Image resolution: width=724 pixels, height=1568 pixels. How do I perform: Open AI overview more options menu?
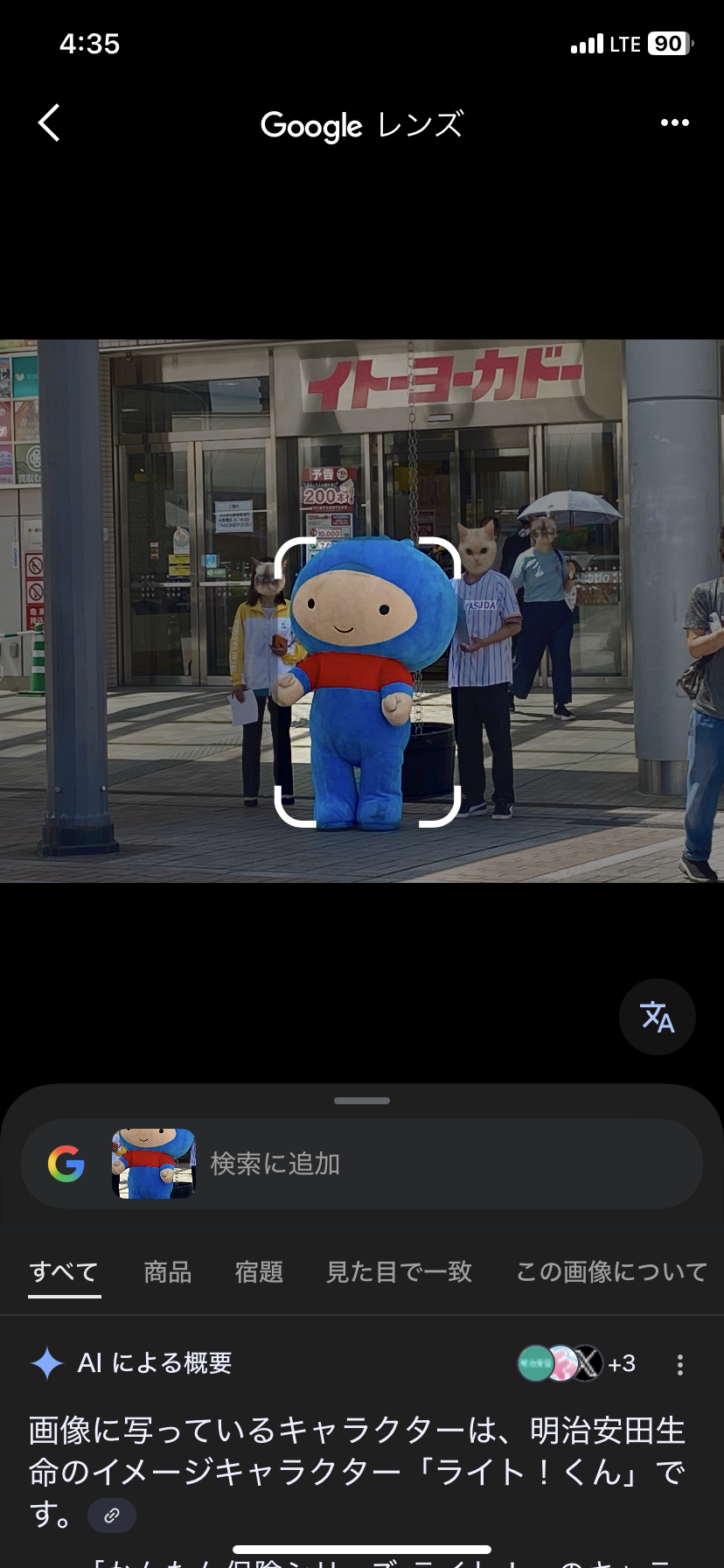click(679, 1364)
